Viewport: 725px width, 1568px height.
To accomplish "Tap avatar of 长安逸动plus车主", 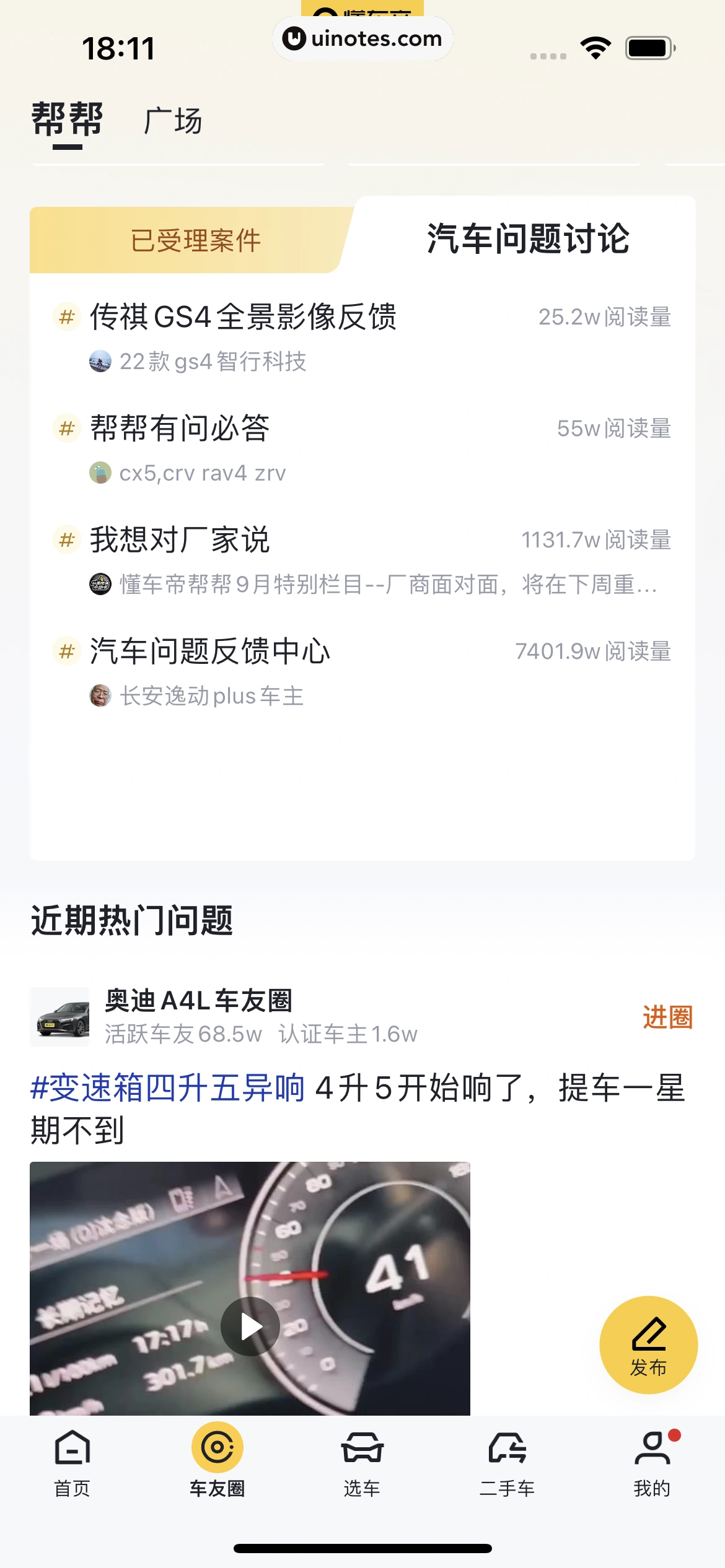I will click(101, 695).
